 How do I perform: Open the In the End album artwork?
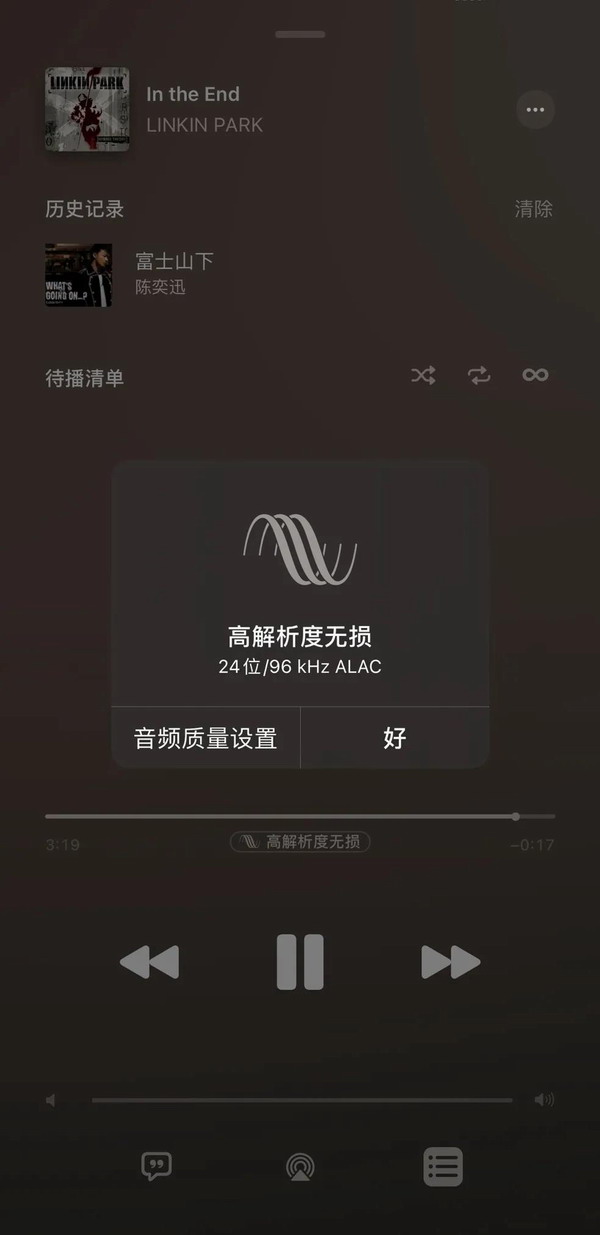coord(87,109)
